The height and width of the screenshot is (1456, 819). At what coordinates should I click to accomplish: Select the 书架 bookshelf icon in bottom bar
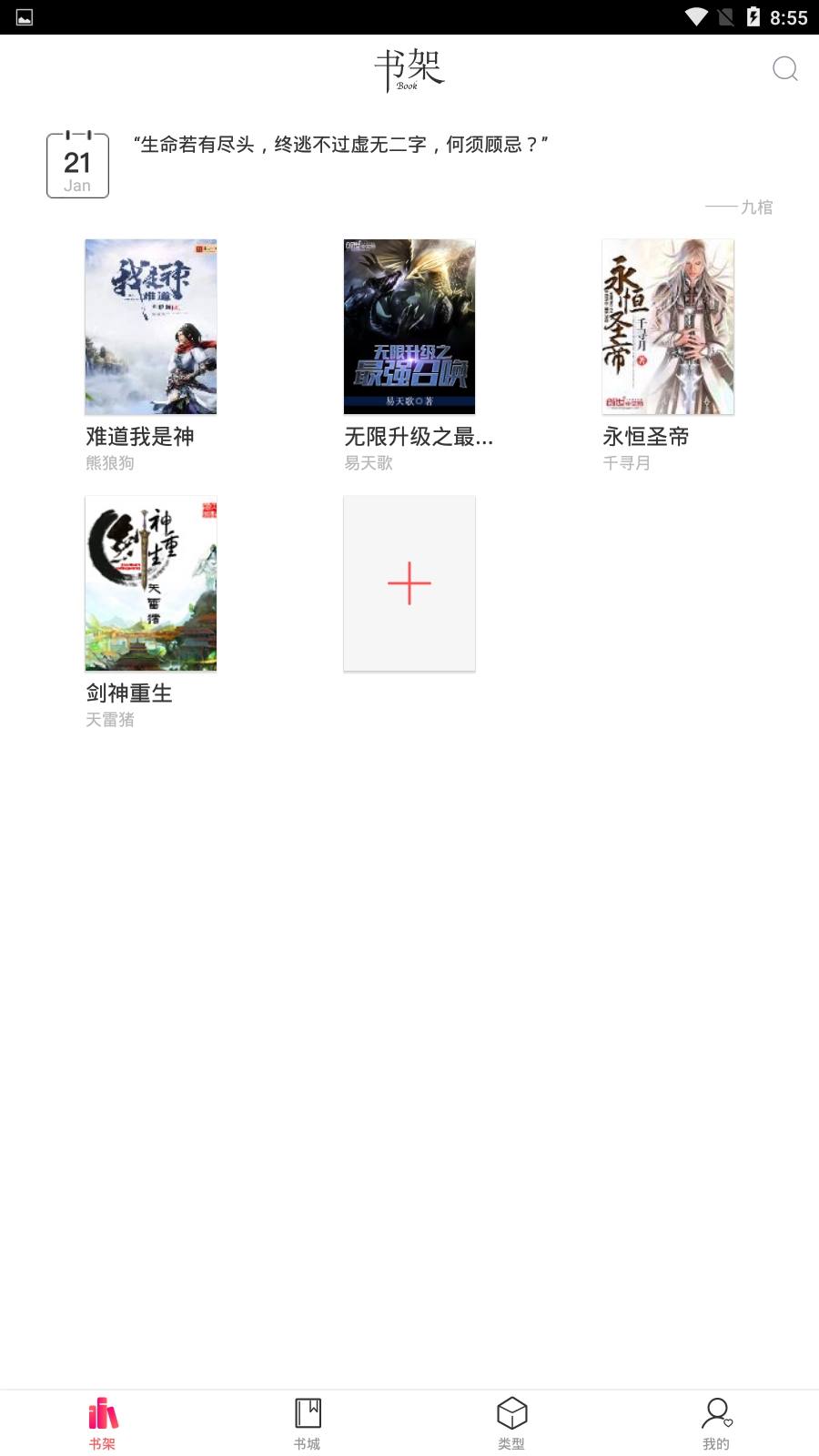pos(102,1420)
